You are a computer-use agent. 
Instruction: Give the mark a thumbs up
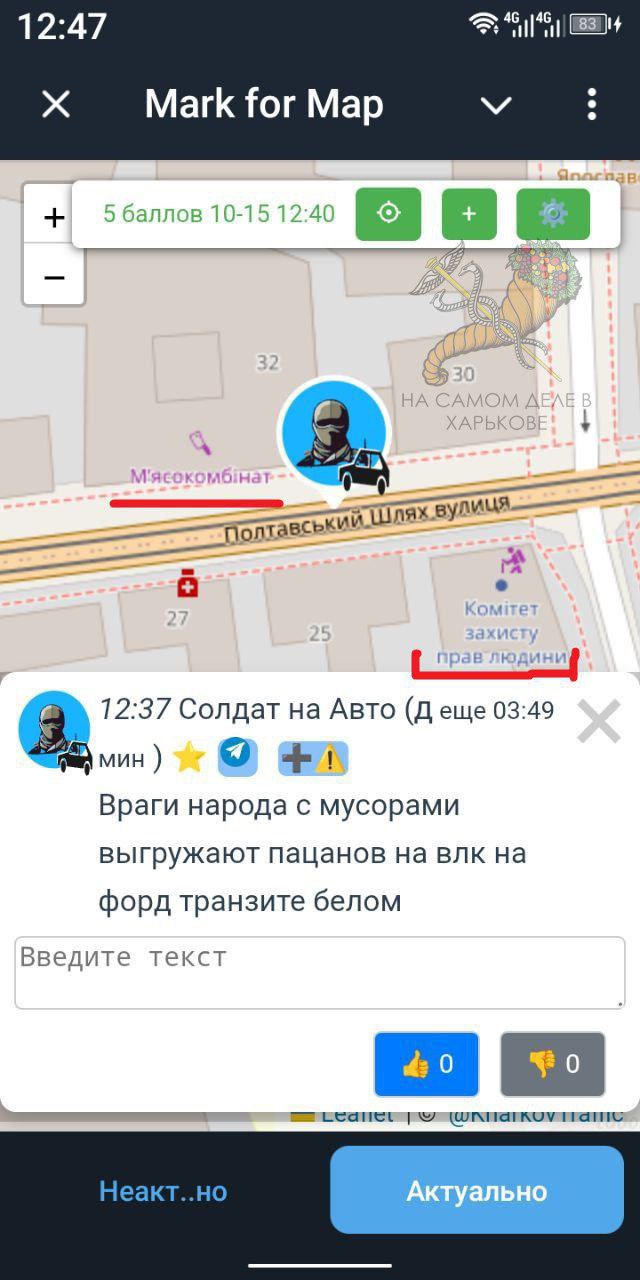[426, 1064]
